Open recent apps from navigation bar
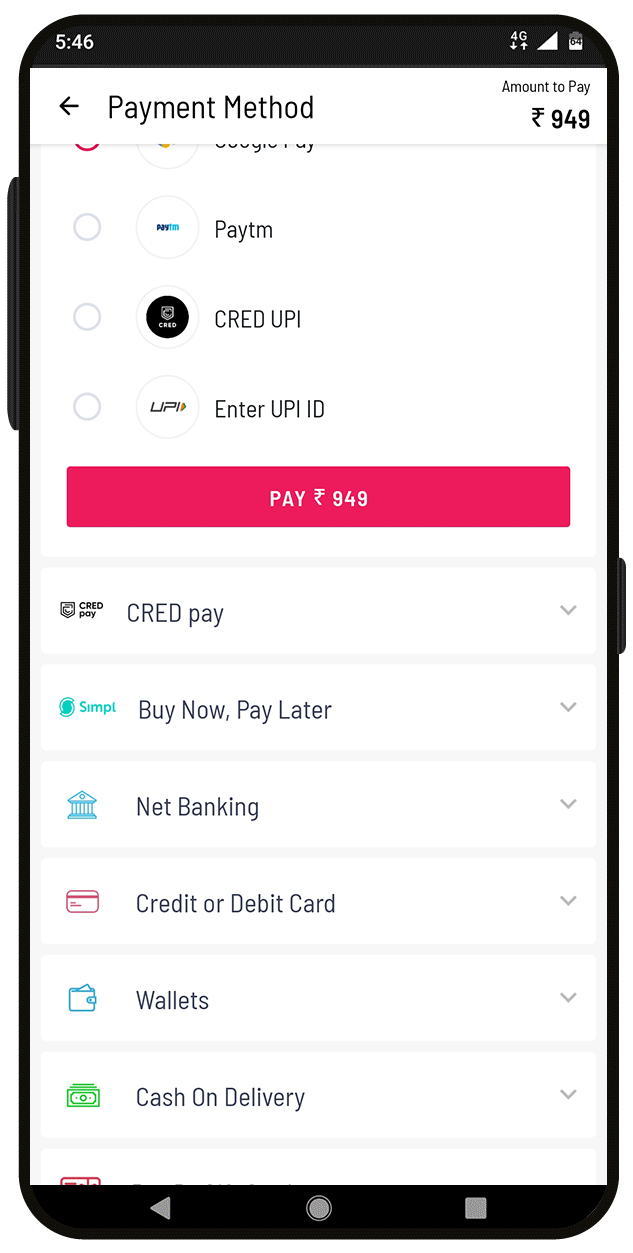Screen dimensions: 633x1253 [x=476, y=1208]
